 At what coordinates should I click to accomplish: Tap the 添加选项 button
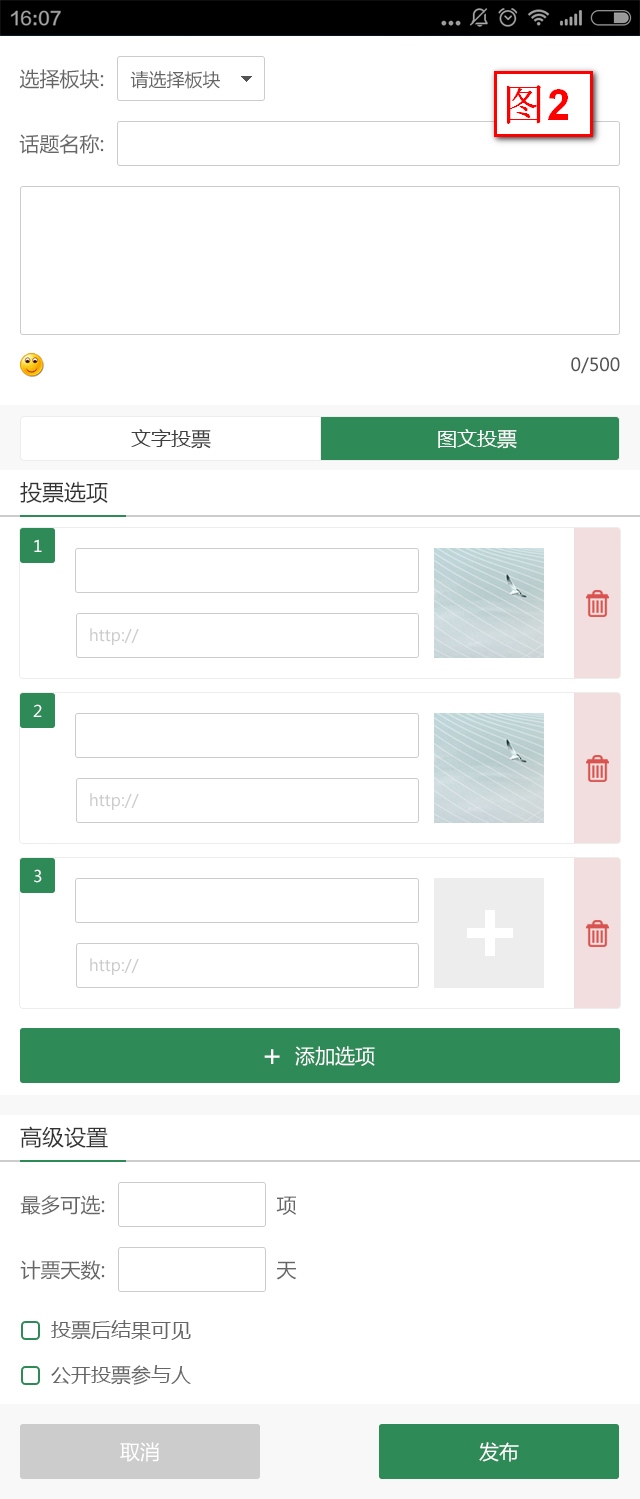click(320, 1056)
